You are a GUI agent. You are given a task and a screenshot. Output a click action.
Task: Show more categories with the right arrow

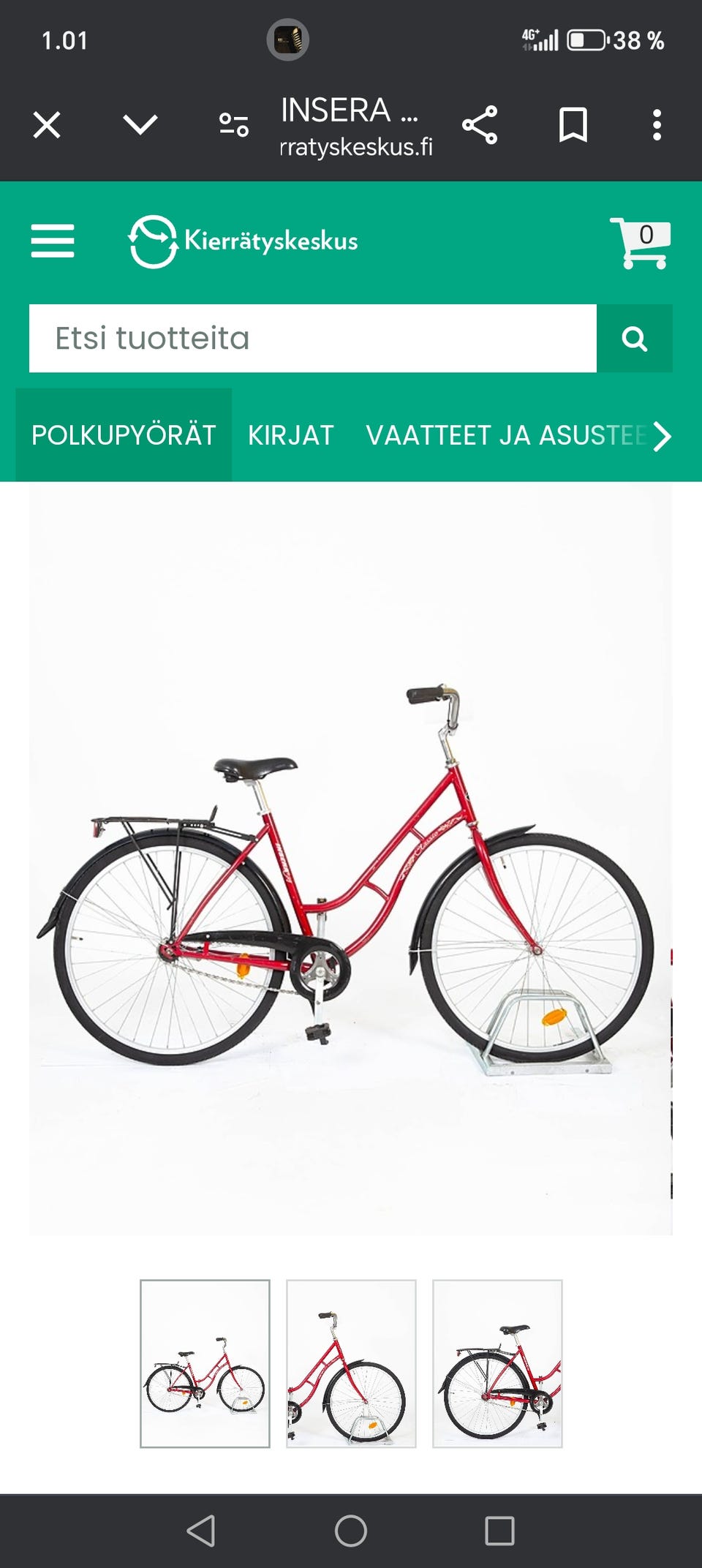(663, 437)
